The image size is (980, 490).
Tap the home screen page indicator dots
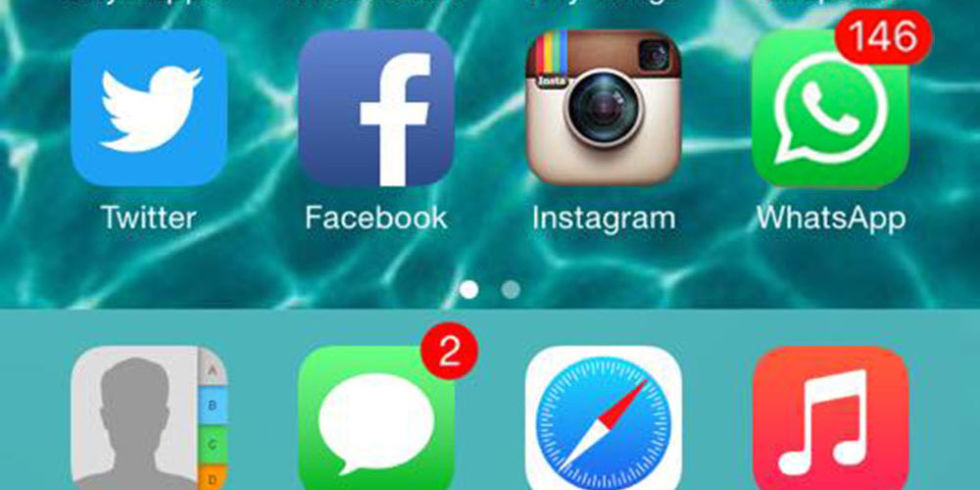point(490,290)
